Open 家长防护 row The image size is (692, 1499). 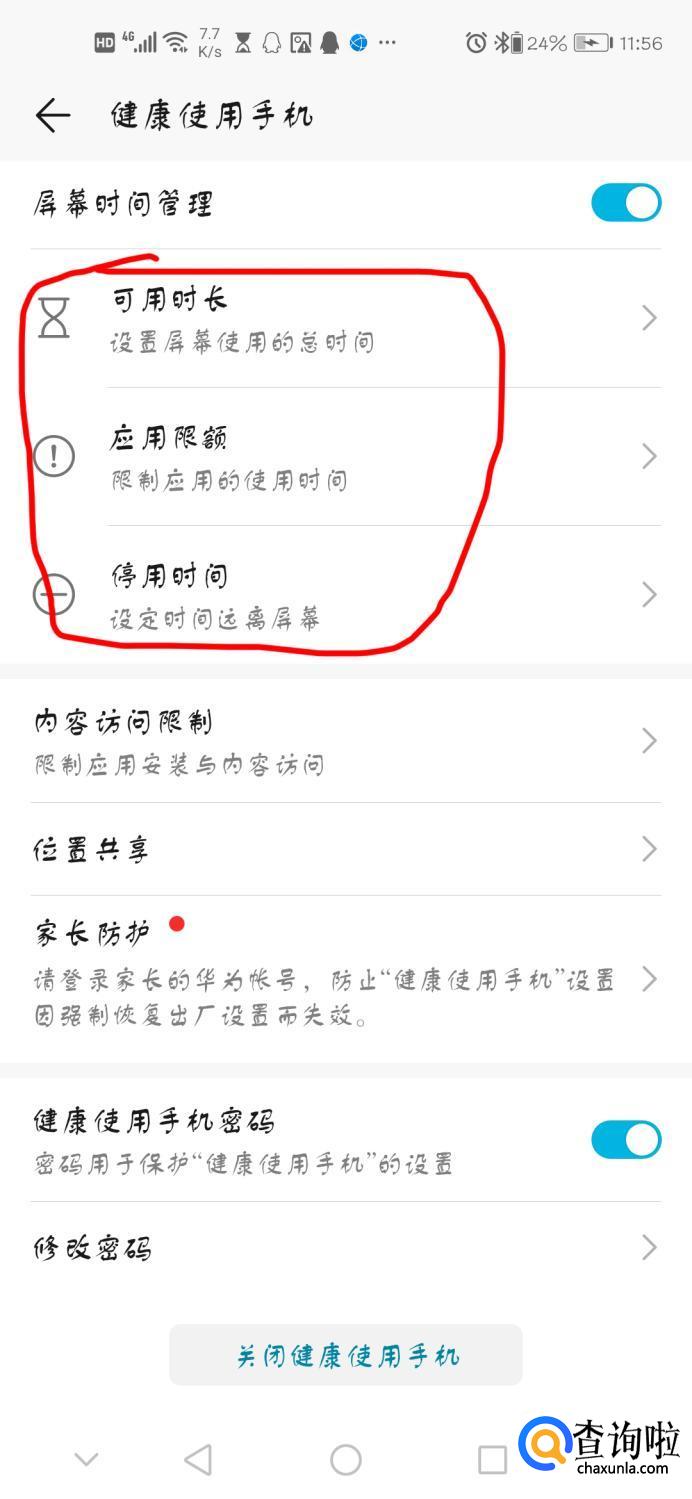[345, 977]
